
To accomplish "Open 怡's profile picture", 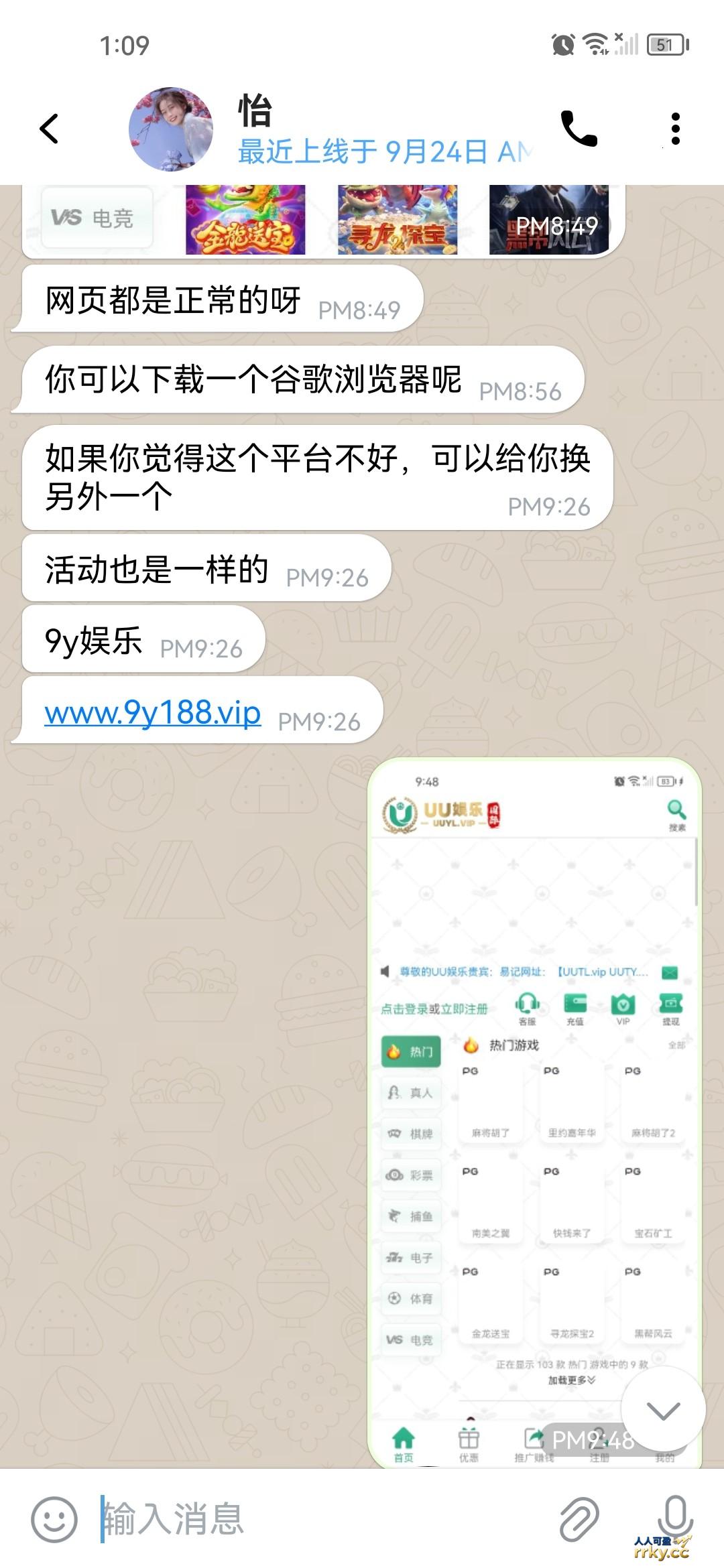I will (171, 129).
